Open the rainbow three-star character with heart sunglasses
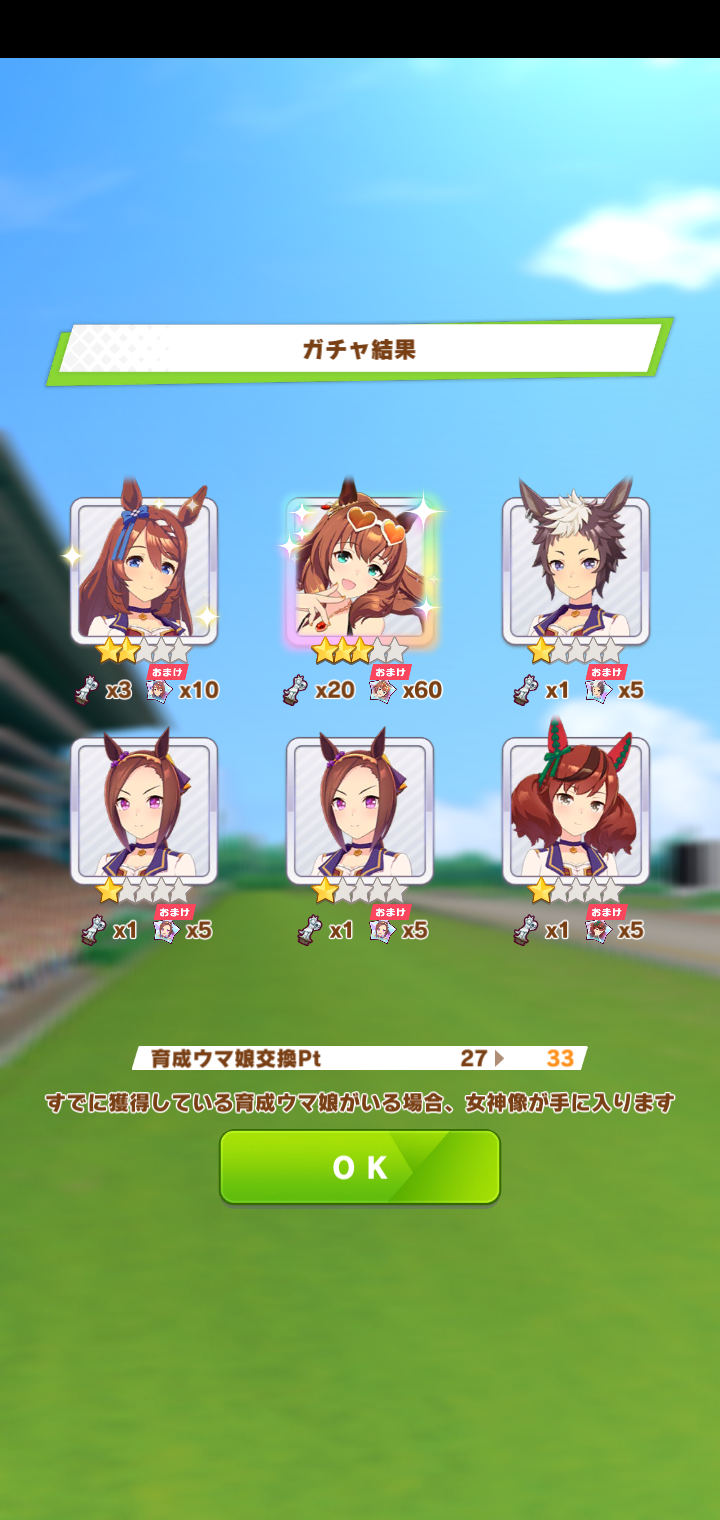This screenshot has height=1520, width=720. coord(360,570)
